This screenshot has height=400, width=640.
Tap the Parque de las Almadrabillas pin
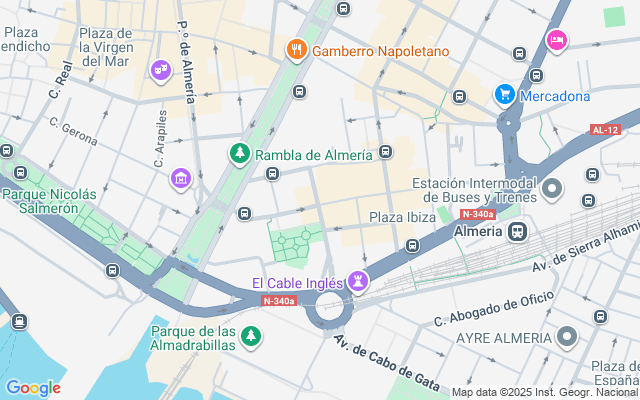(x=251, y=337)
